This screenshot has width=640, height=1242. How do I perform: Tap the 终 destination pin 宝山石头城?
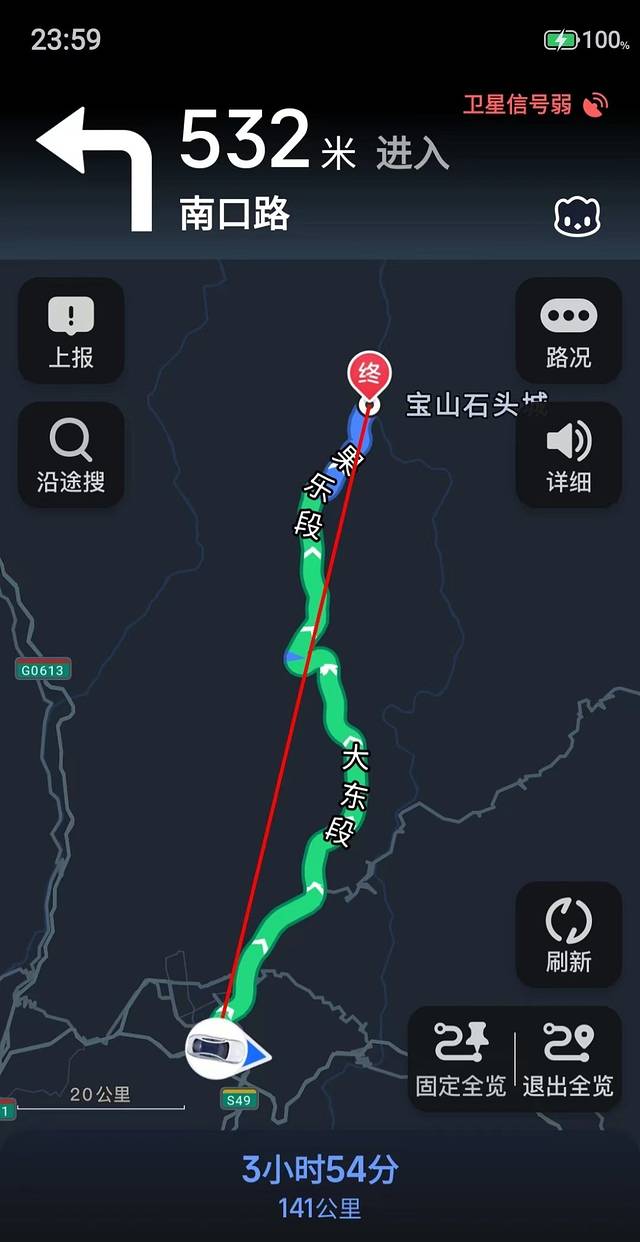369,377
